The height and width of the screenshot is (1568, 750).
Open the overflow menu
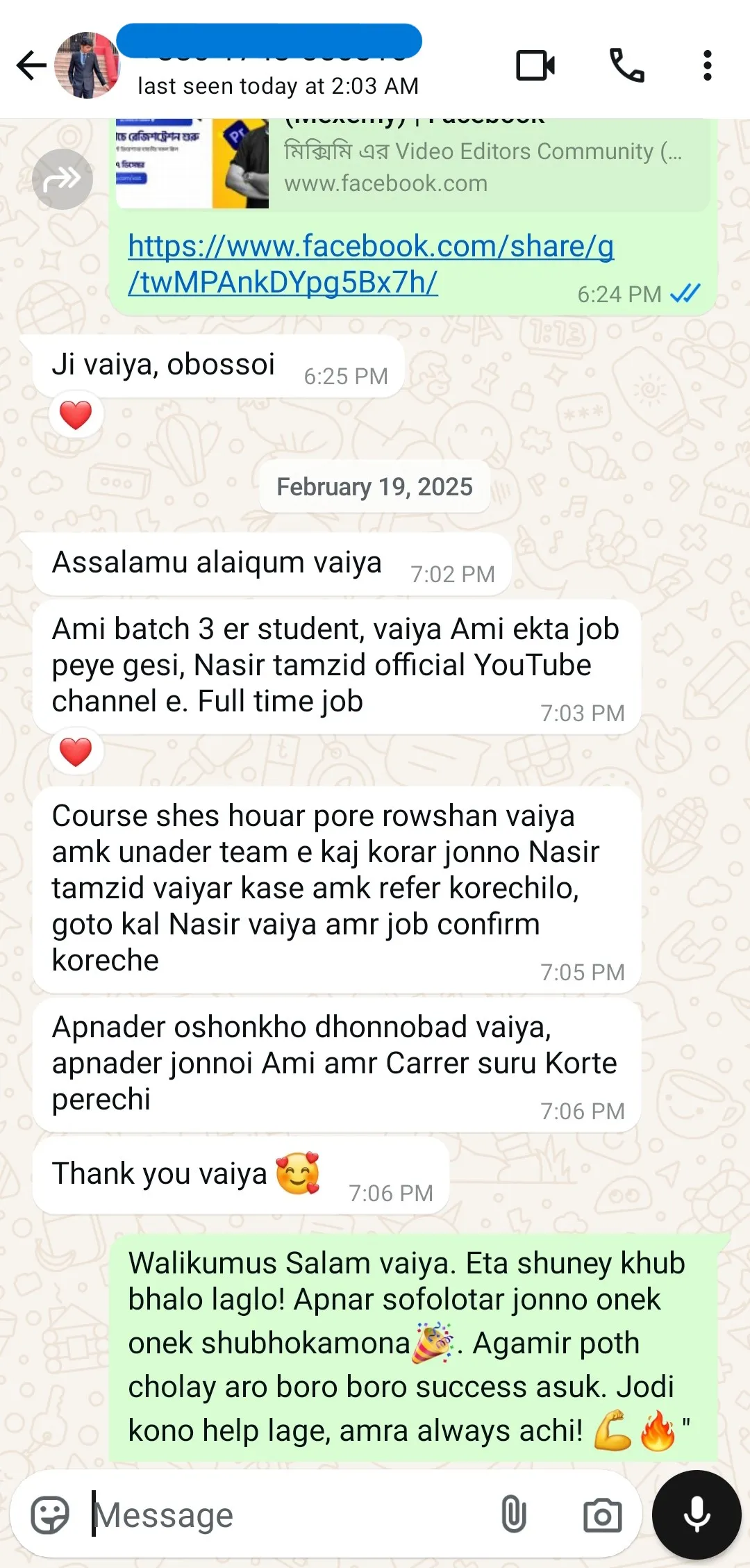coord(707,66)
